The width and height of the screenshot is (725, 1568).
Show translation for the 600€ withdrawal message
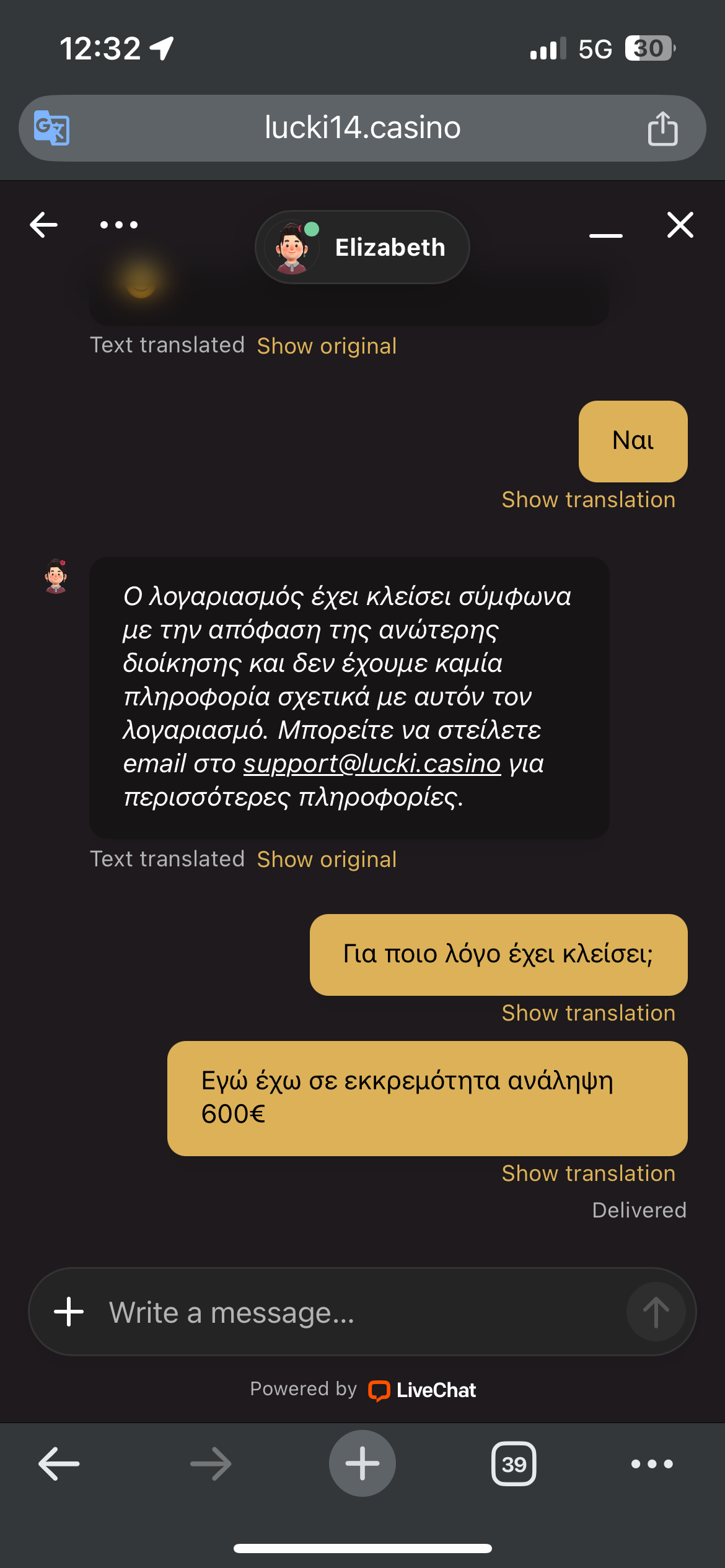point(588,1174)
